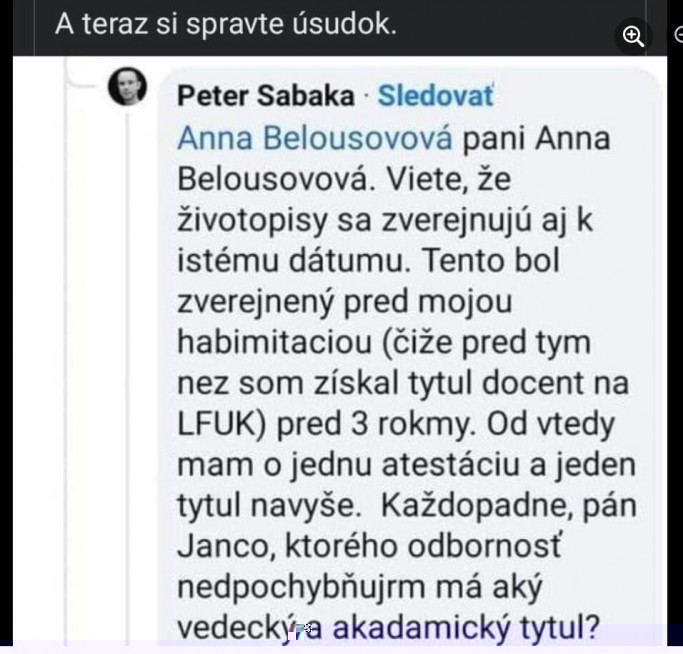Zoom in on the photo
The width and height of the screenshot is (683, 654).
(x=632, y=37)
